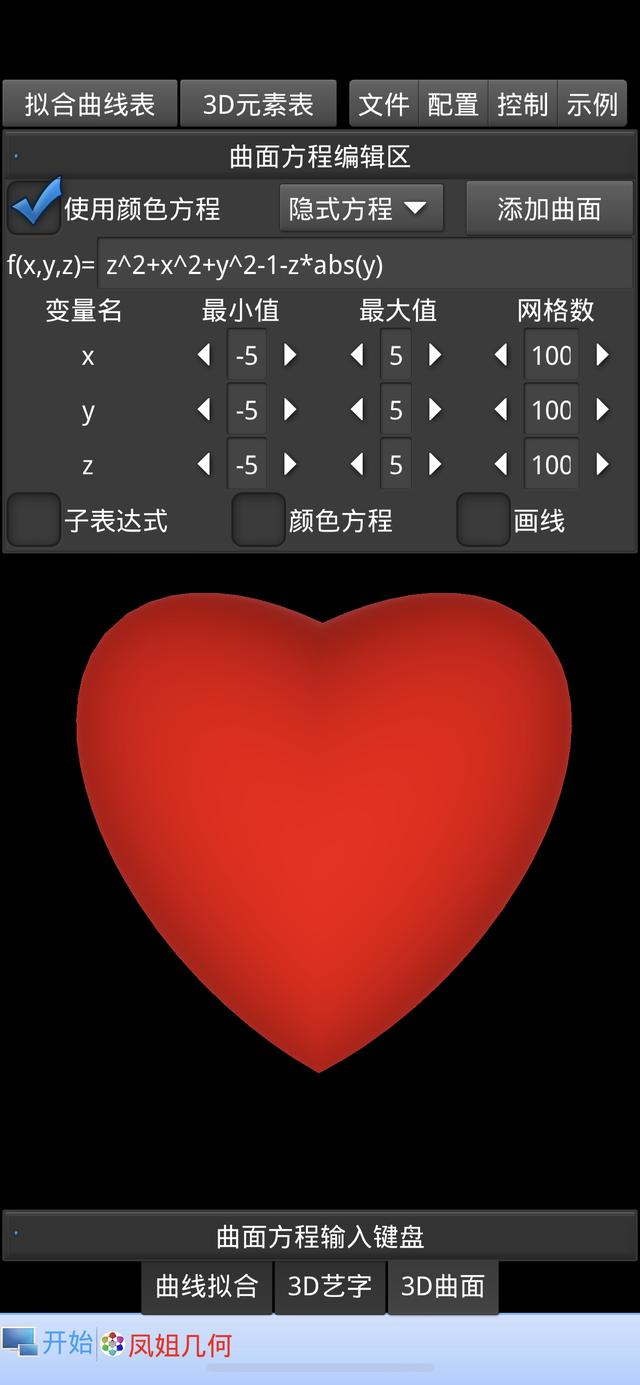The height and width of the screenshot is (1385, 640).
Task: Tap the 添加曲面 button
Action: 549,208
